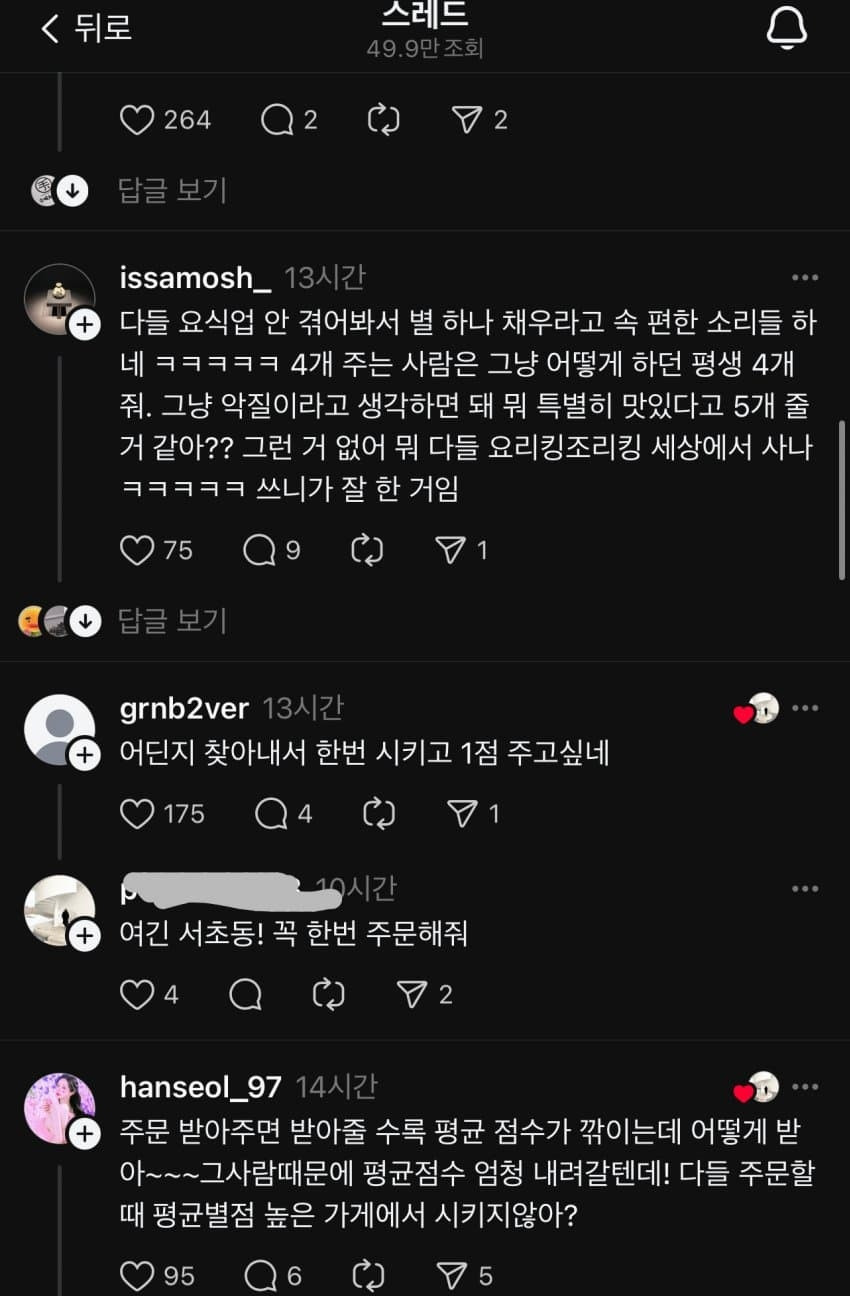Image resolution: width=850 pixels, height=1296 pixels.
Task: Click the share icon on grnb2ver comment
Action: tap(466, 813)
